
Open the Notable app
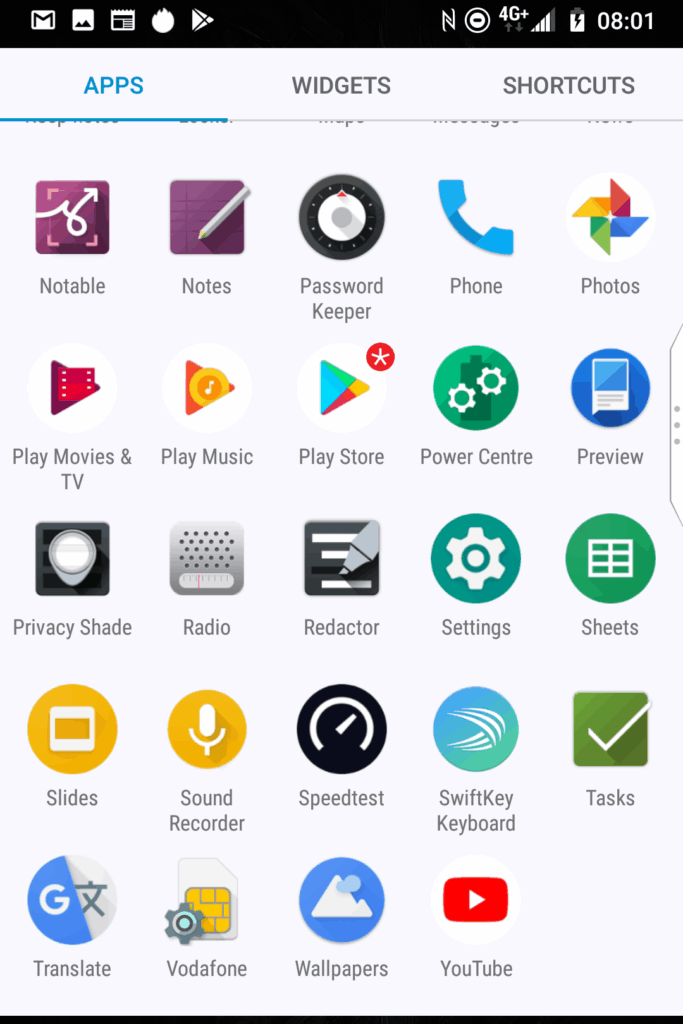(72, 218)
